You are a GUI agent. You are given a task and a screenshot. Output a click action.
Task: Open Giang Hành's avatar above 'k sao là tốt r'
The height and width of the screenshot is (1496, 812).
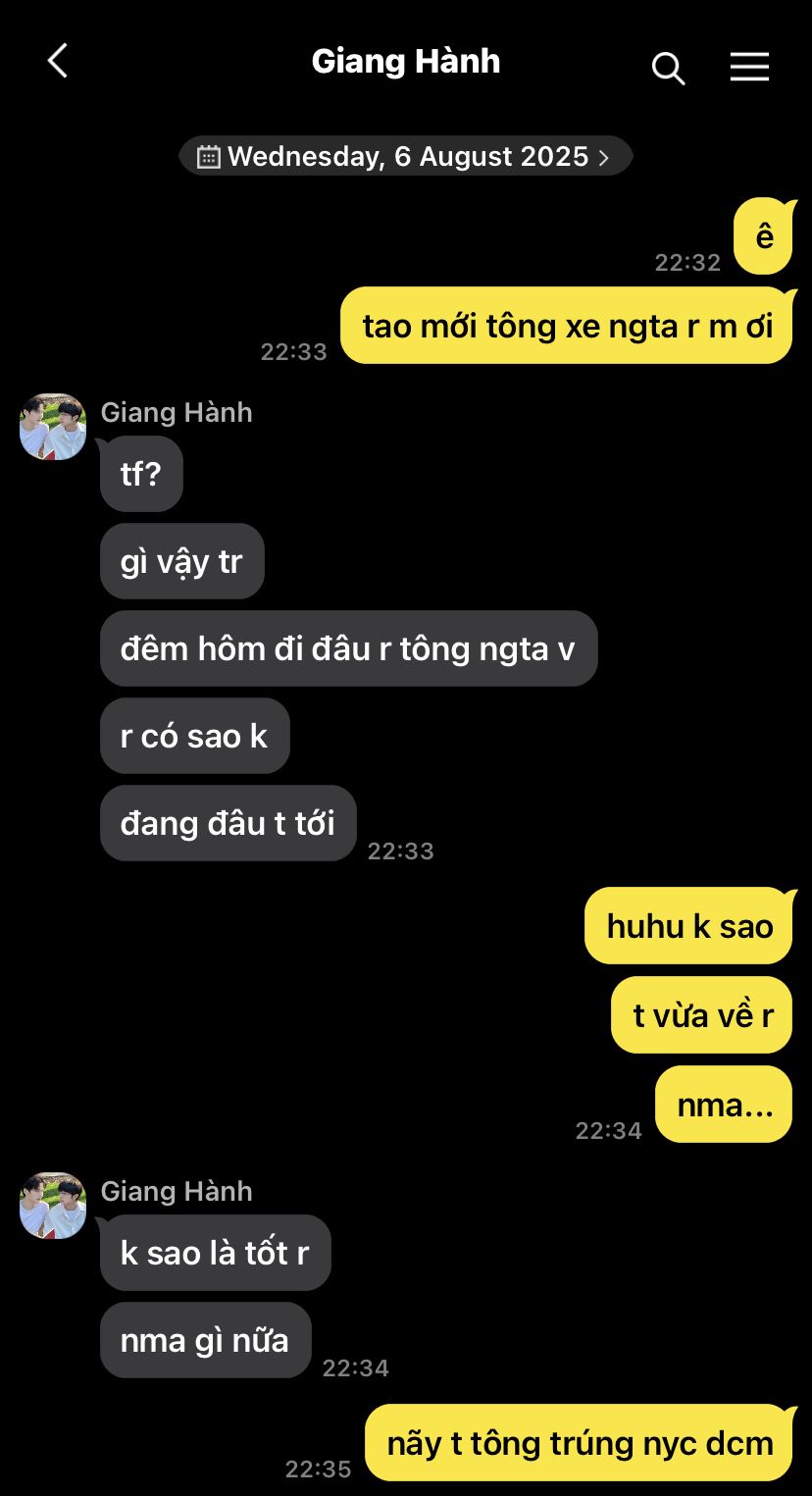click(x=53, y=1206)
